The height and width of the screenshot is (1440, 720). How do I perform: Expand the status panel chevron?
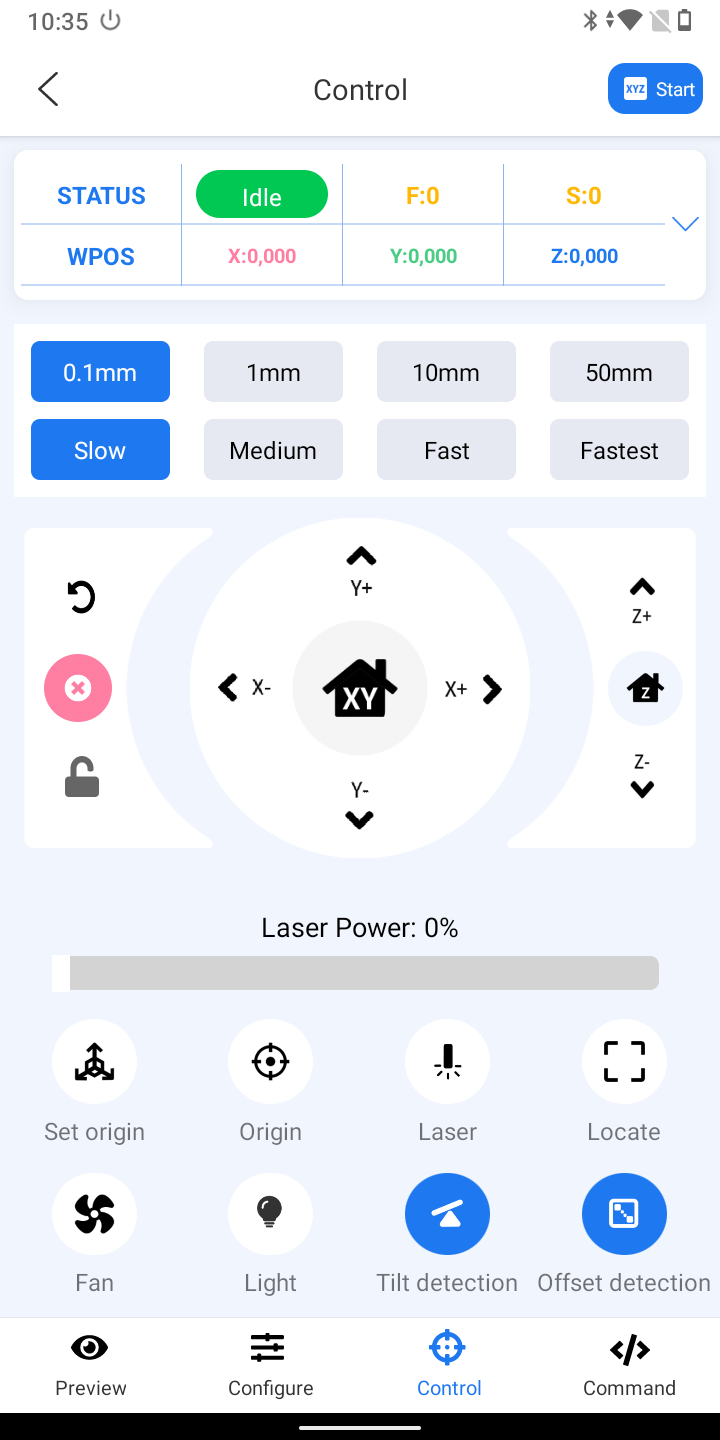(x=685, y=224)
